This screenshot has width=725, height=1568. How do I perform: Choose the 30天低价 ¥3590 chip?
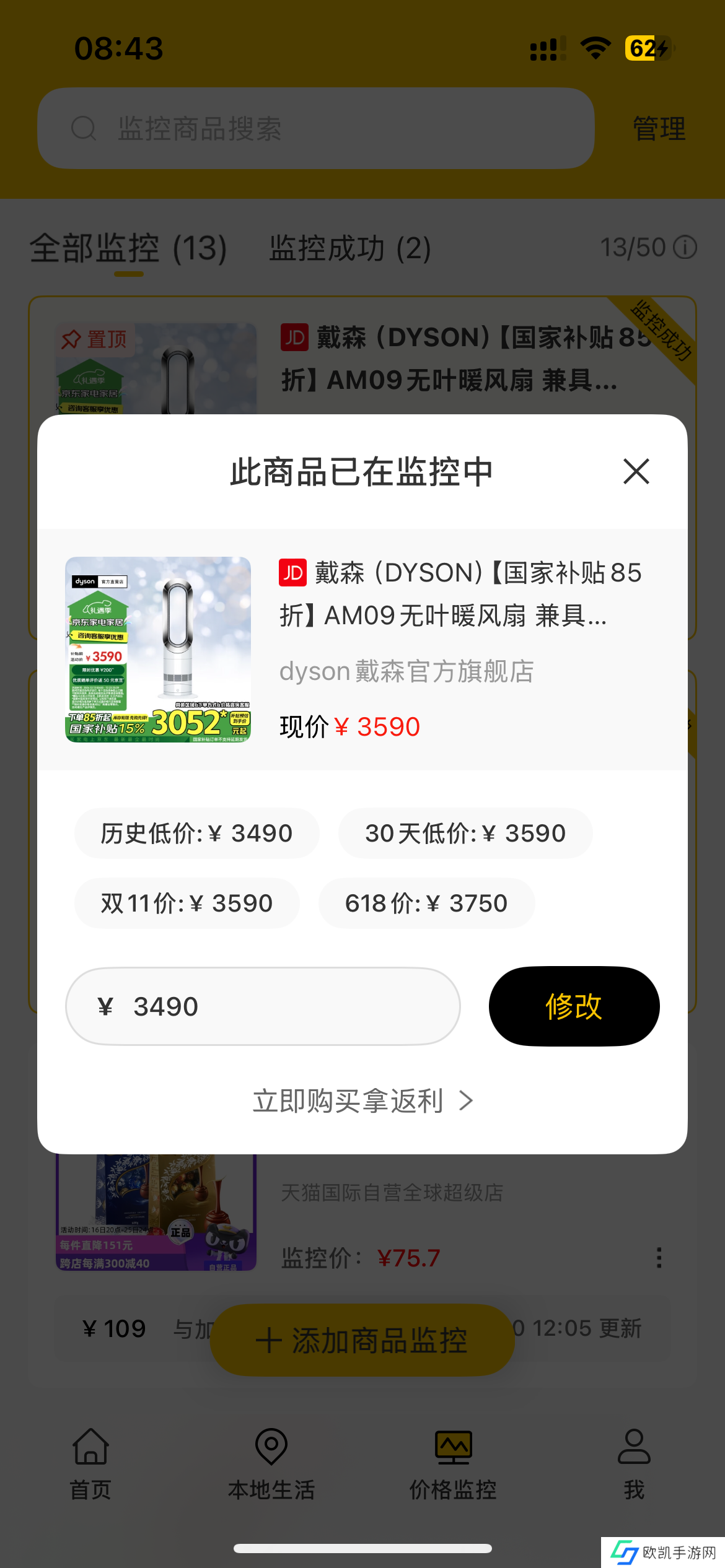click(465, 834)
